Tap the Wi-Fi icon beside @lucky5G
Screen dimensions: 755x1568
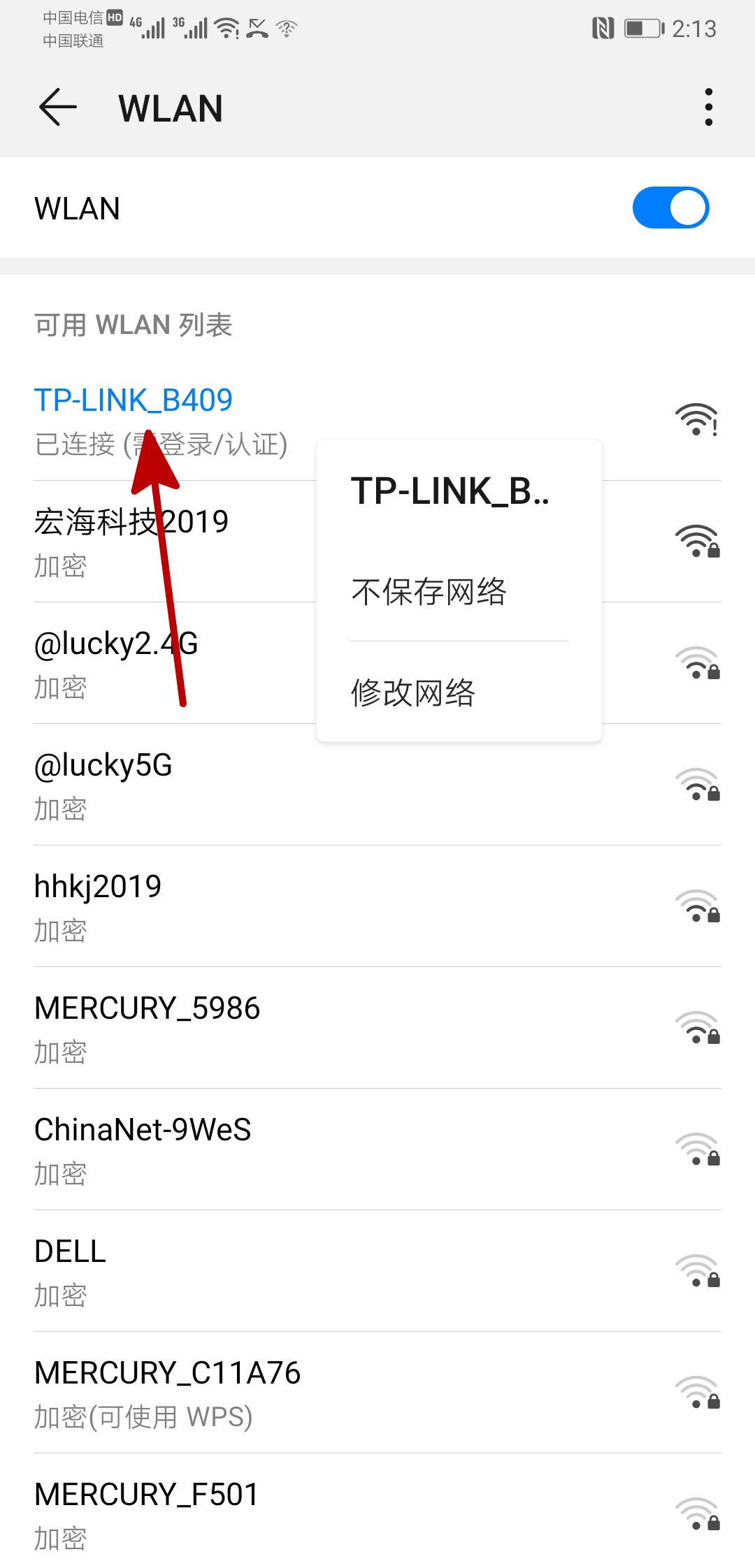(x=698, y=783)
